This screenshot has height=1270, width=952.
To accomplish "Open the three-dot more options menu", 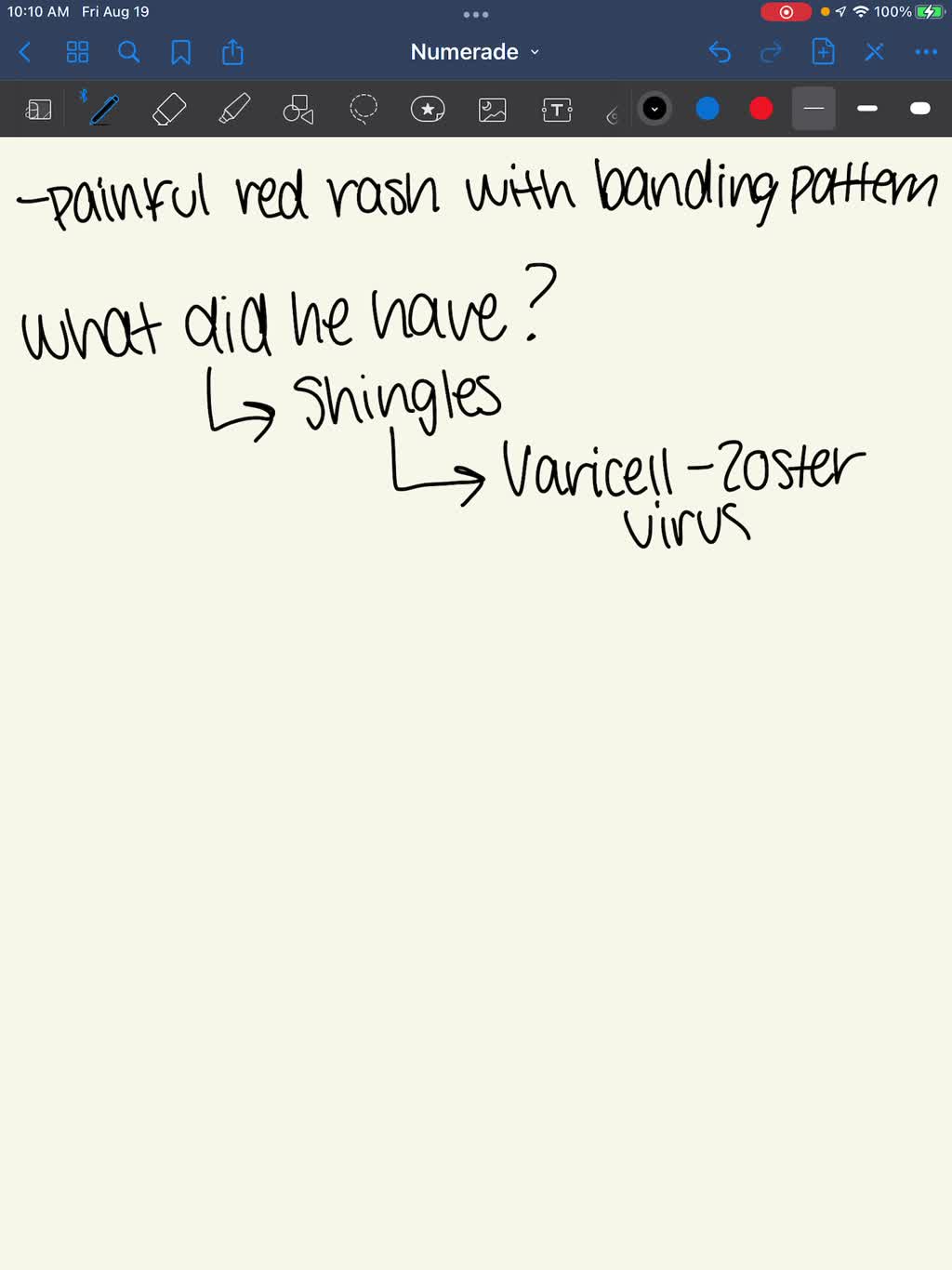I will [x=926, y=52].
